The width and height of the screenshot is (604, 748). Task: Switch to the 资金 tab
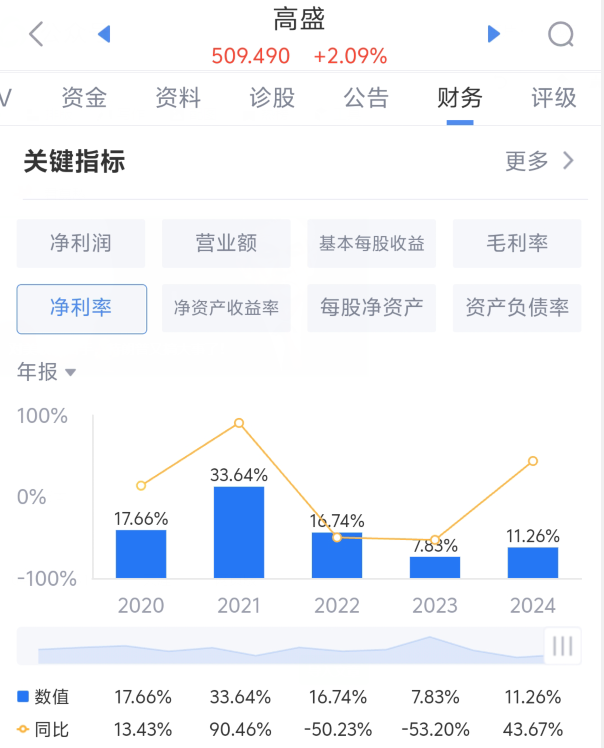pyautogui.click(x=84, y=98)
